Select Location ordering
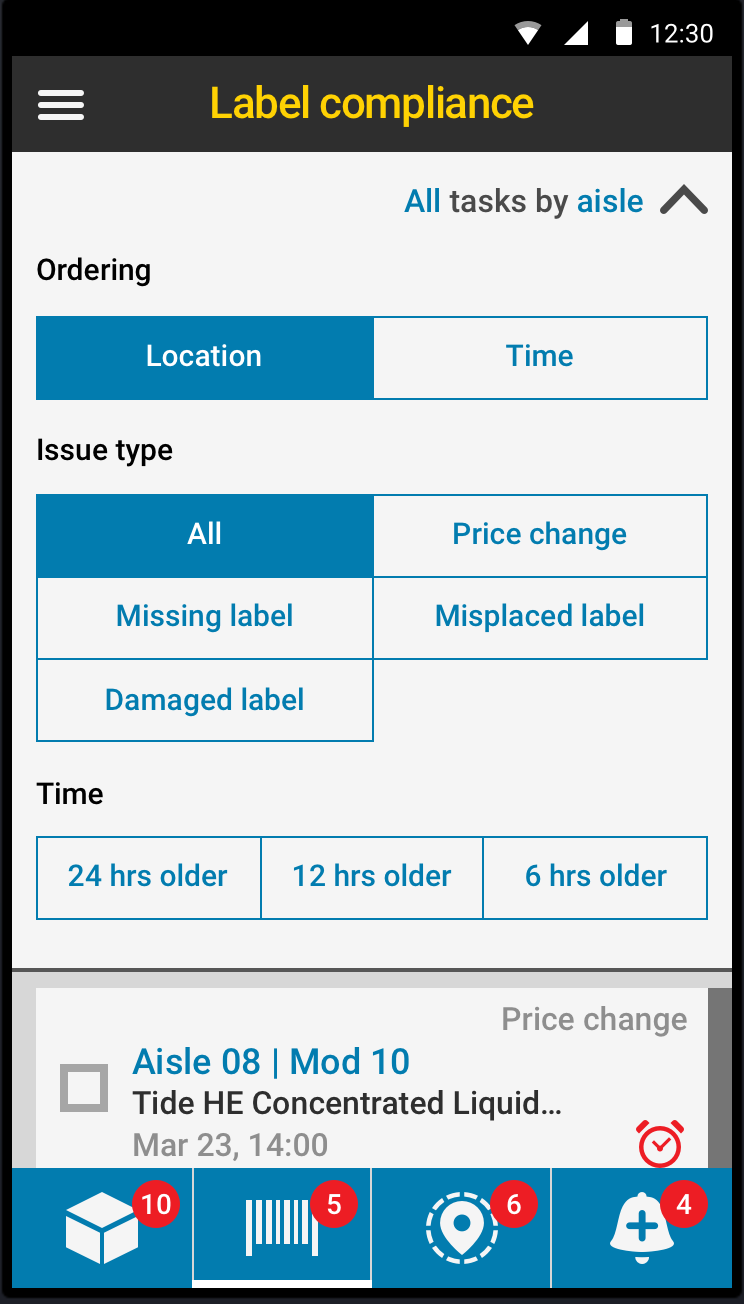This screenshot has width=744, height=1304. coord(205,358)
